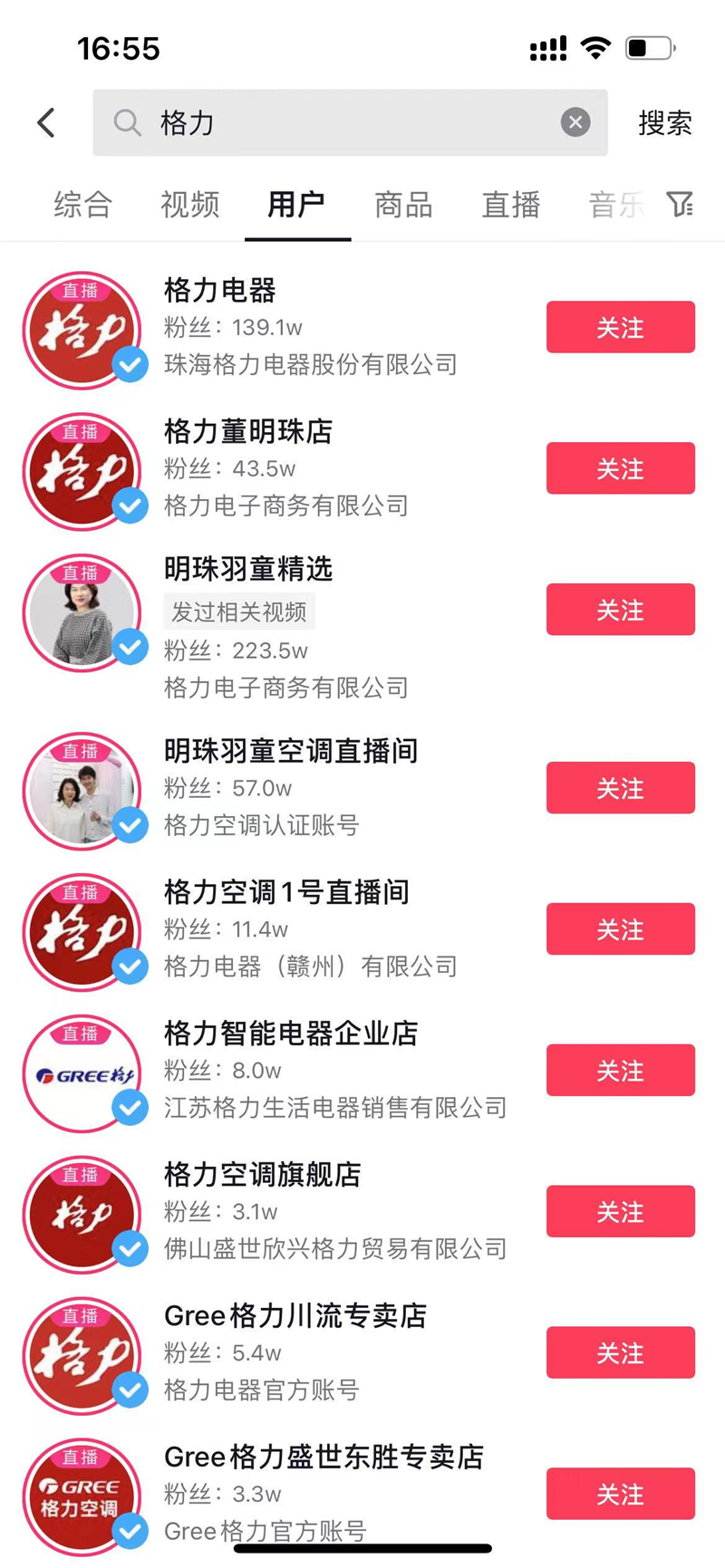Tap the 格力 search input field

[x=344, y=122]
